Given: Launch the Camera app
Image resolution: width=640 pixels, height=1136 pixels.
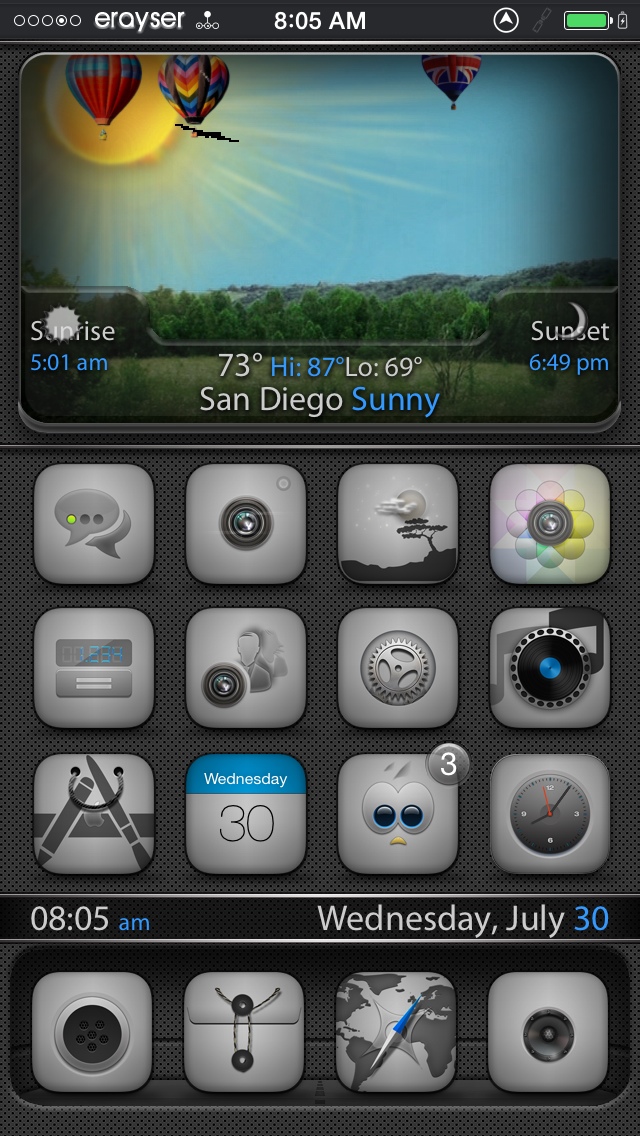Looking at the screenshot, I should tap(246, 523).
